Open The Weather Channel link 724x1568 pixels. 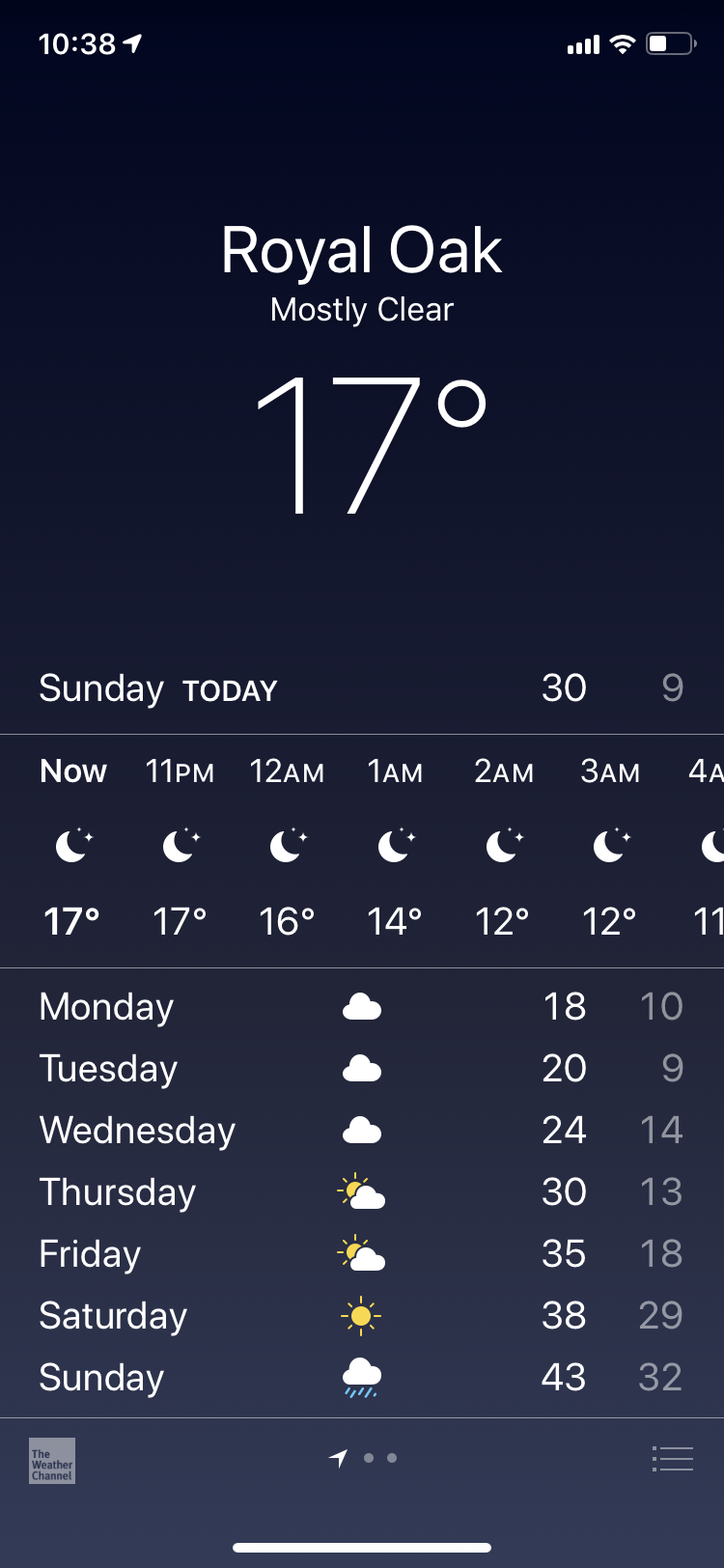pos(52,1461)
